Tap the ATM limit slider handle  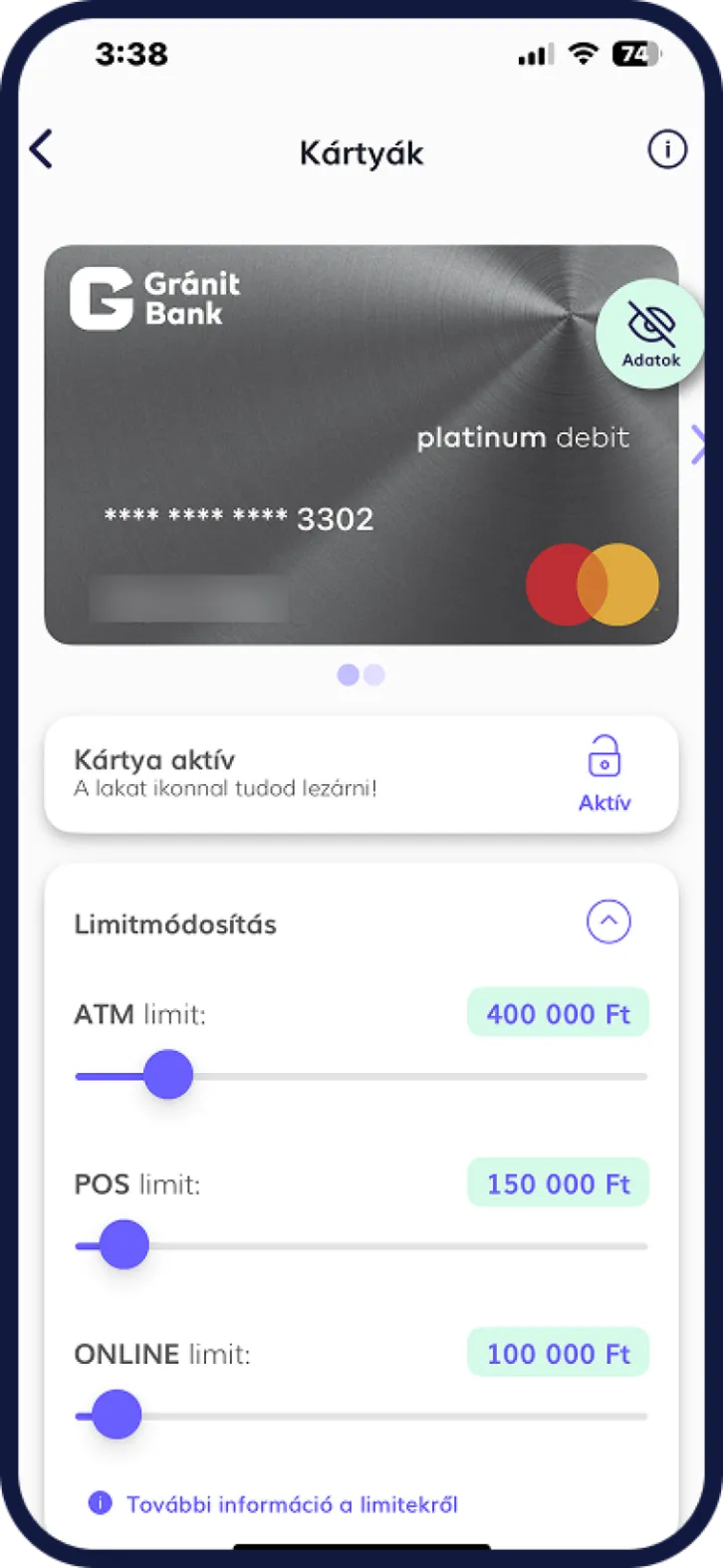click(x=168, y=1075)
